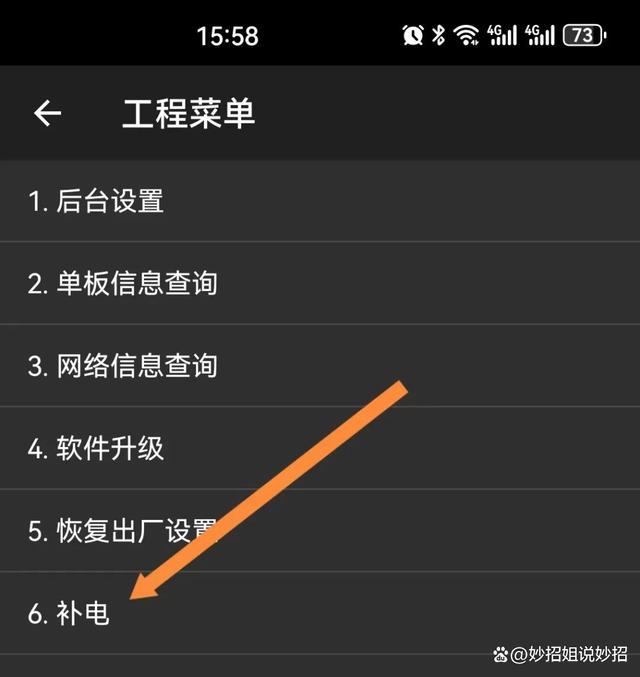The image size is (640, 677).
Task: Choose 恢复出厂设置
Action: 122,530
